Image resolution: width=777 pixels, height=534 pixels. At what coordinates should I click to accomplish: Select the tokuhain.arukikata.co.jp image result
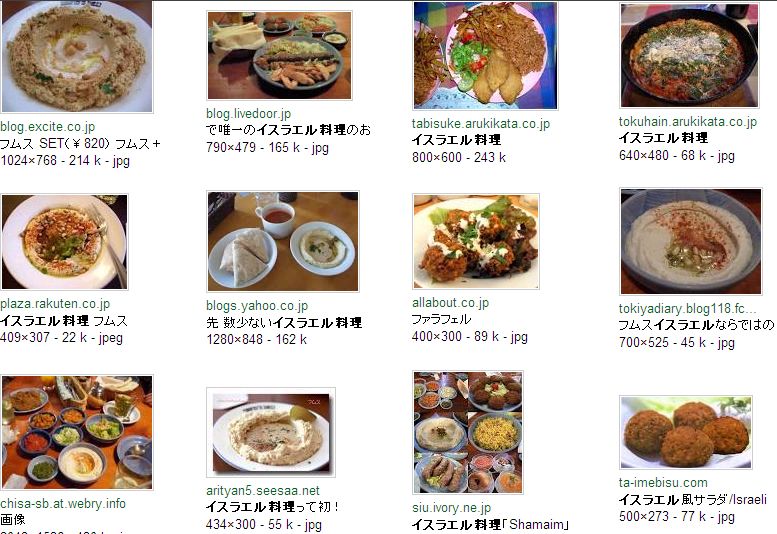tap(688, 55)
